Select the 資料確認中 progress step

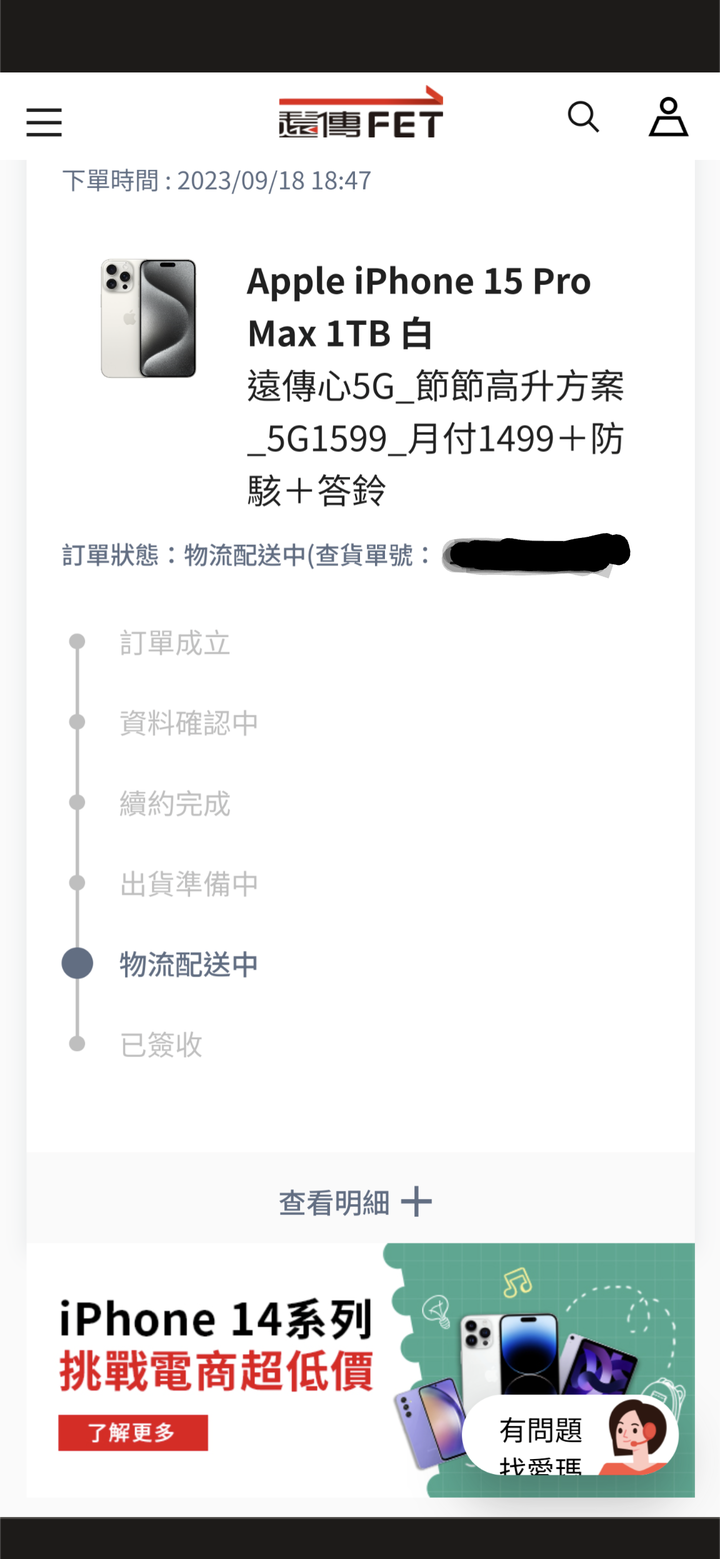[x=77, y=721]
